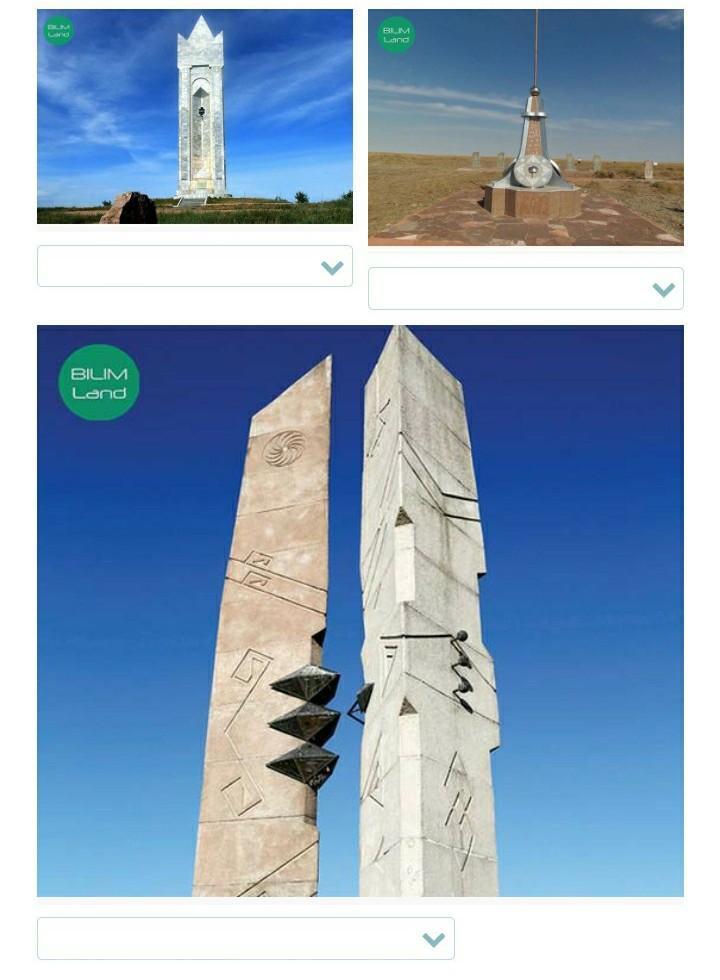Open dropdown below the twin stone pillars
The width and height of the screenshot is (720, 980).
point(245,939)
